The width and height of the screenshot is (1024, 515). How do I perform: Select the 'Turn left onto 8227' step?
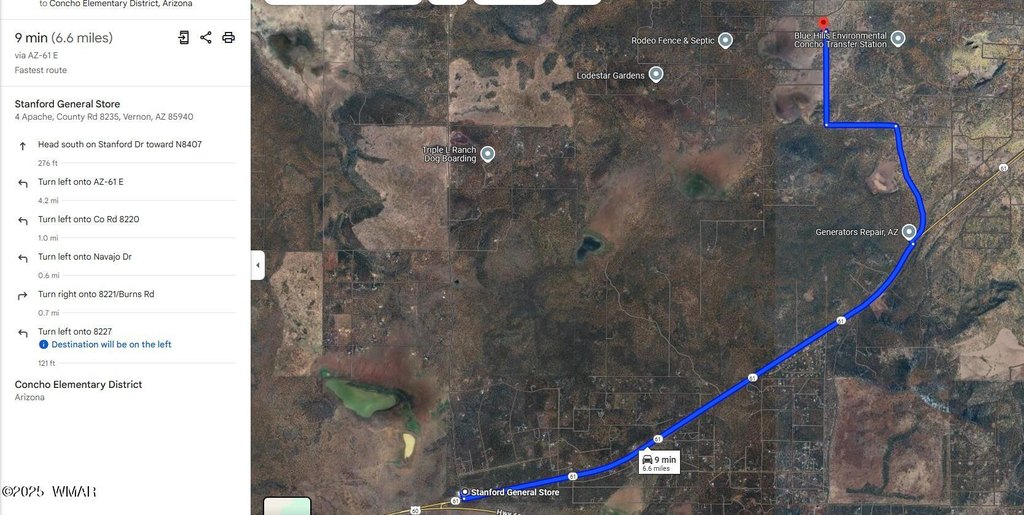point(75,332)
